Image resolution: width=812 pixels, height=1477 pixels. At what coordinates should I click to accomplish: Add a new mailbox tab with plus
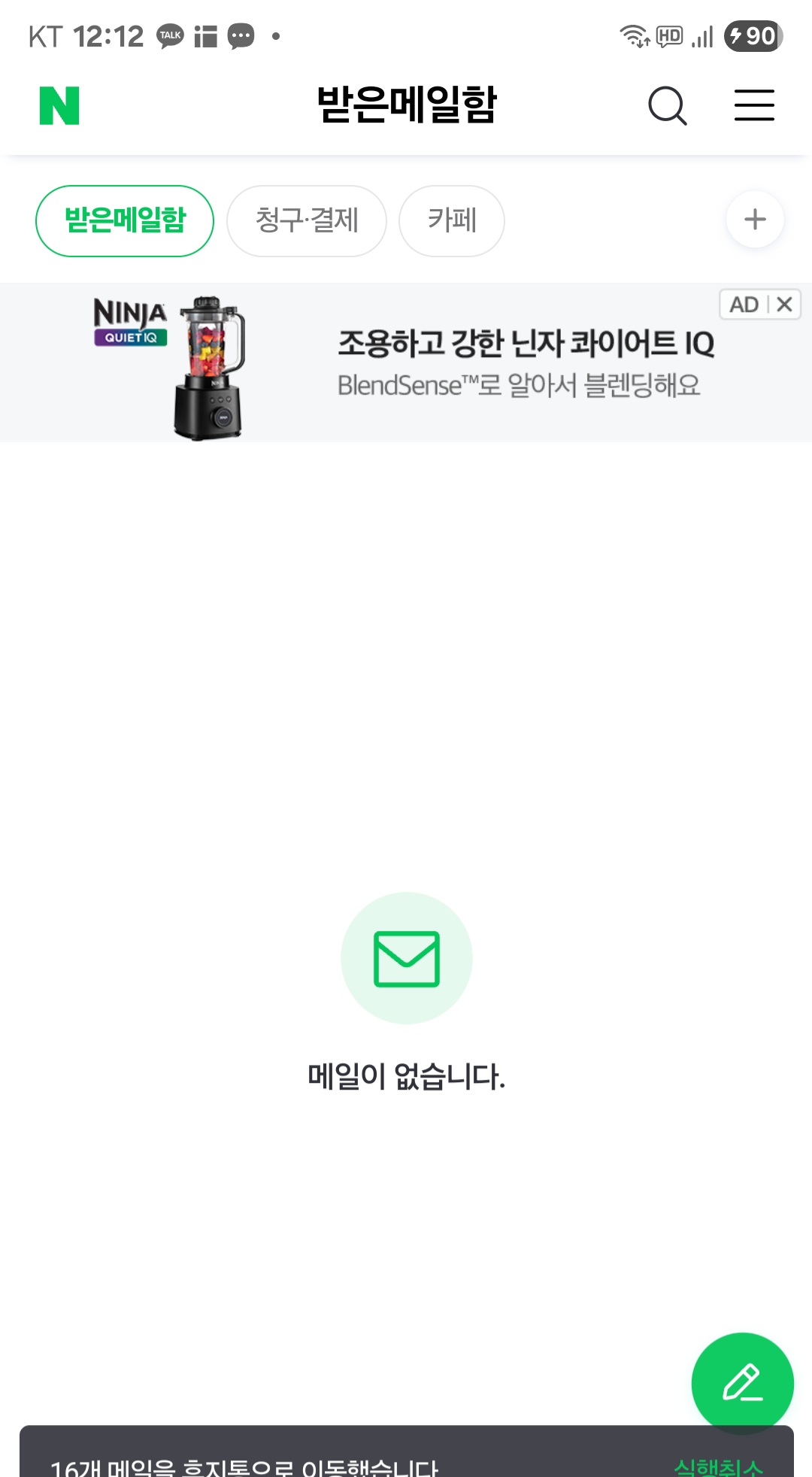(x=755, y=220)
